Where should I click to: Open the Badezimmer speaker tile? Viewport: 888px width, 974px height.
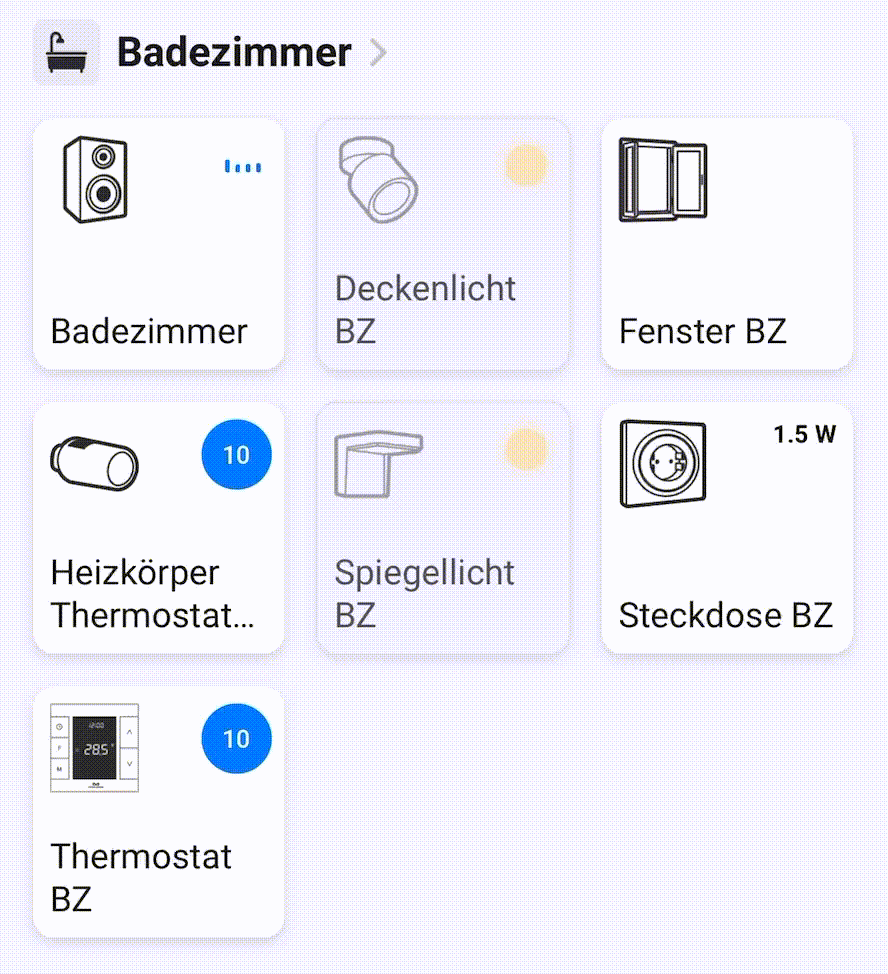159,245
